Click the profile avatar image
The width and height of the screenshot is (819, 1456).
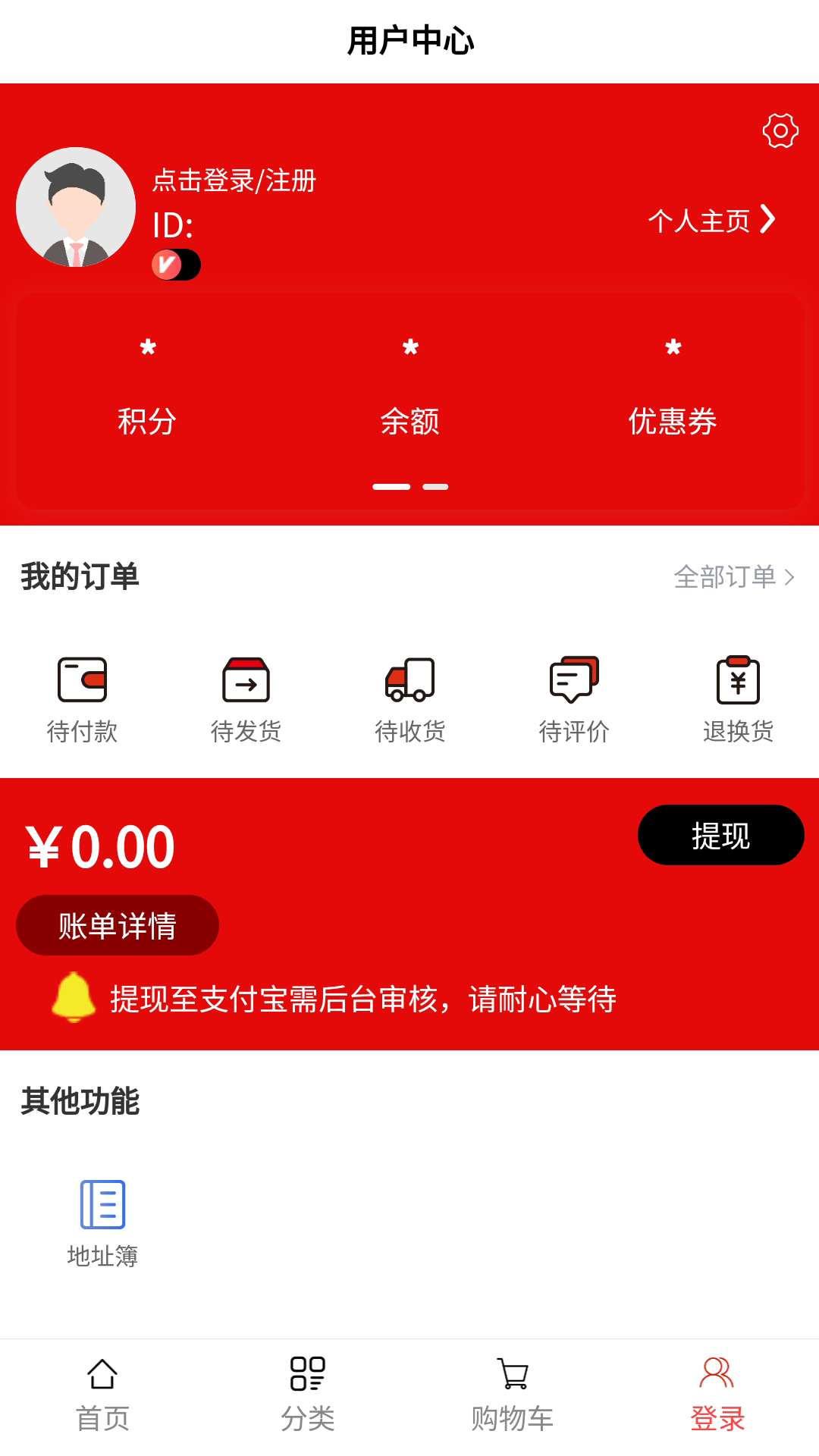76,206
